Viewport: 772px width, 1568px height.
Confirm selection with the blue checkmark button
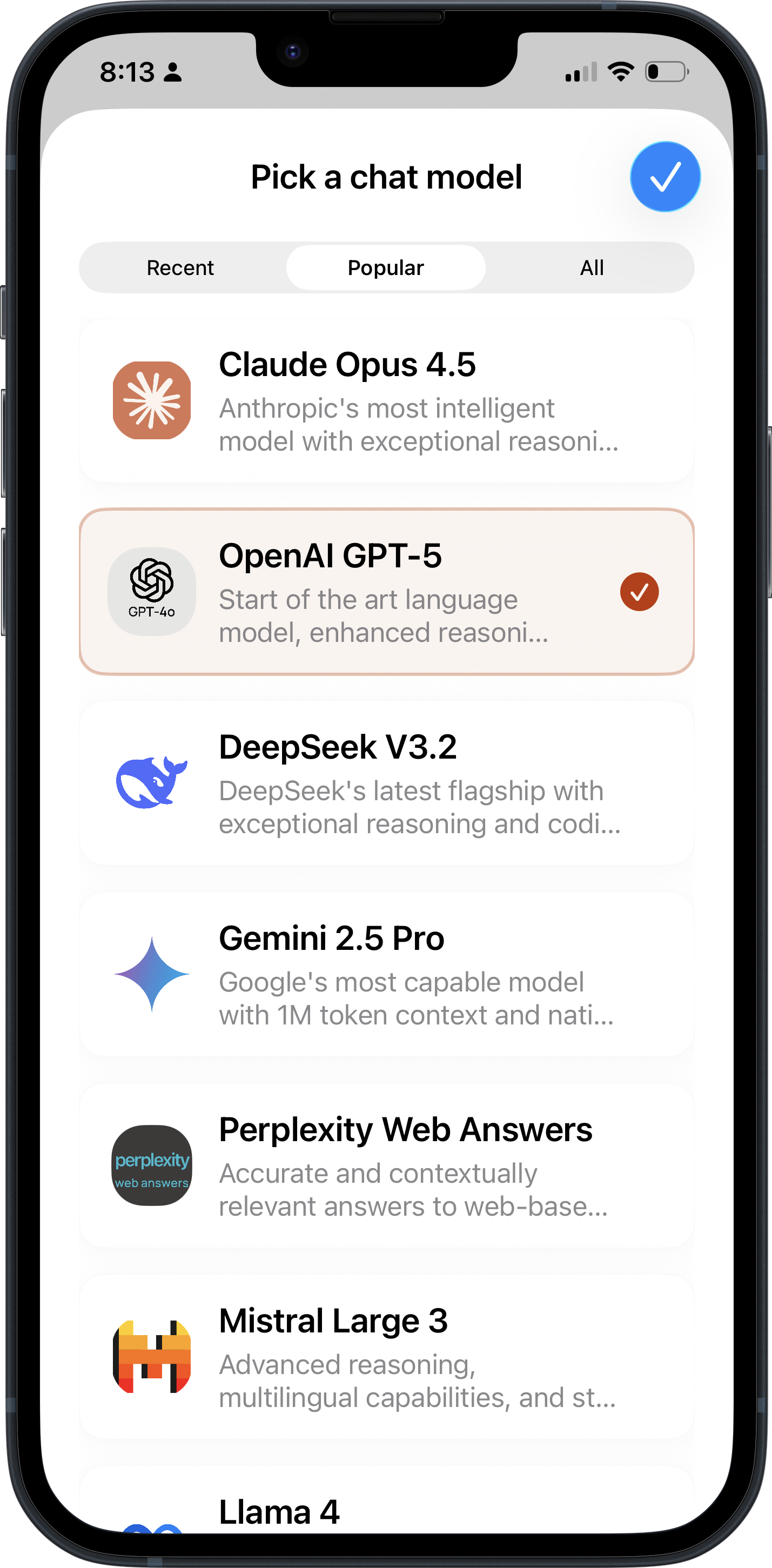click(665, 177)
